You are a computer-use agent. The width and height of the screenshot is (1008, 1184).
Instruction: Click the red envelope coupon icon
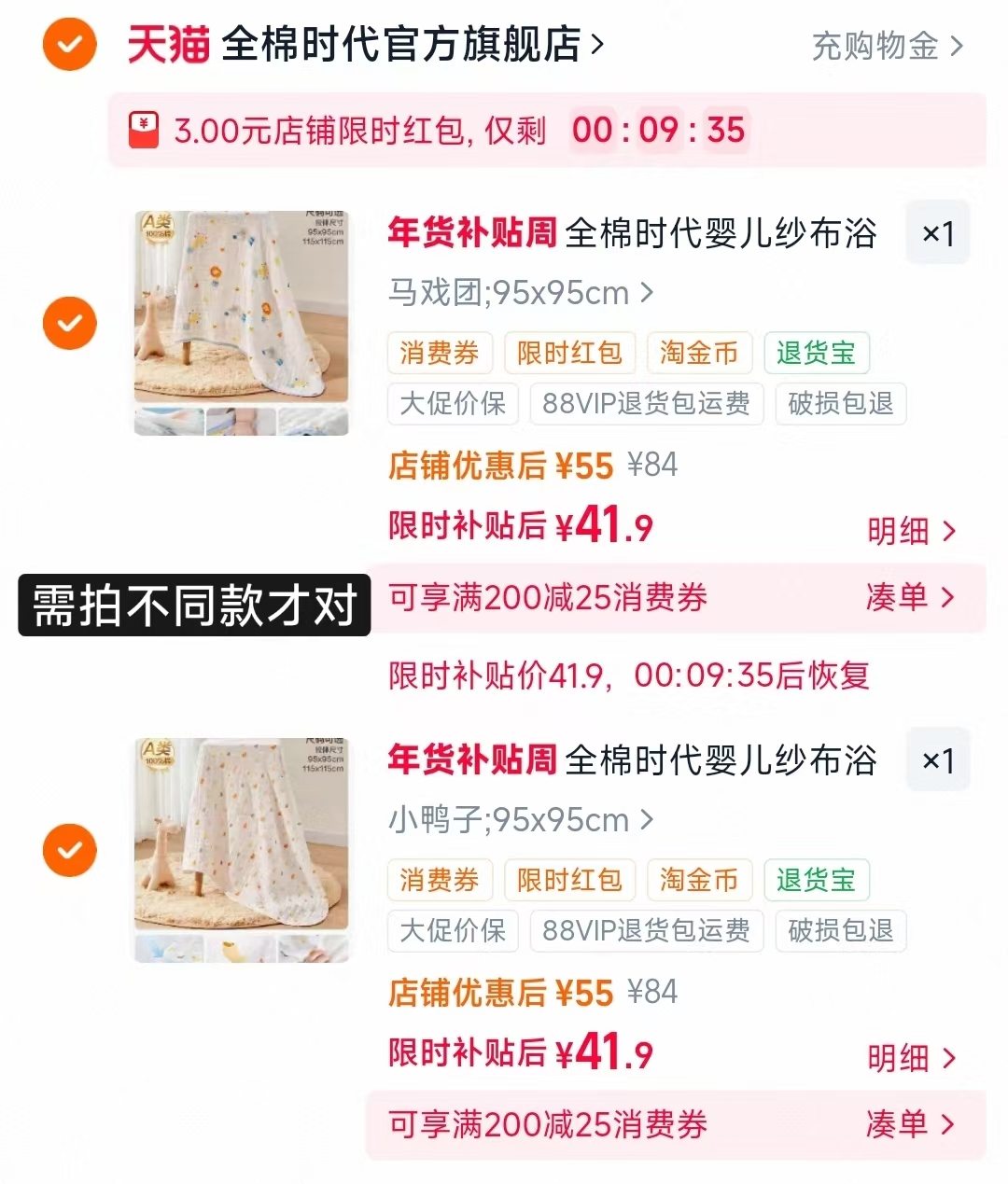[145, 131]
